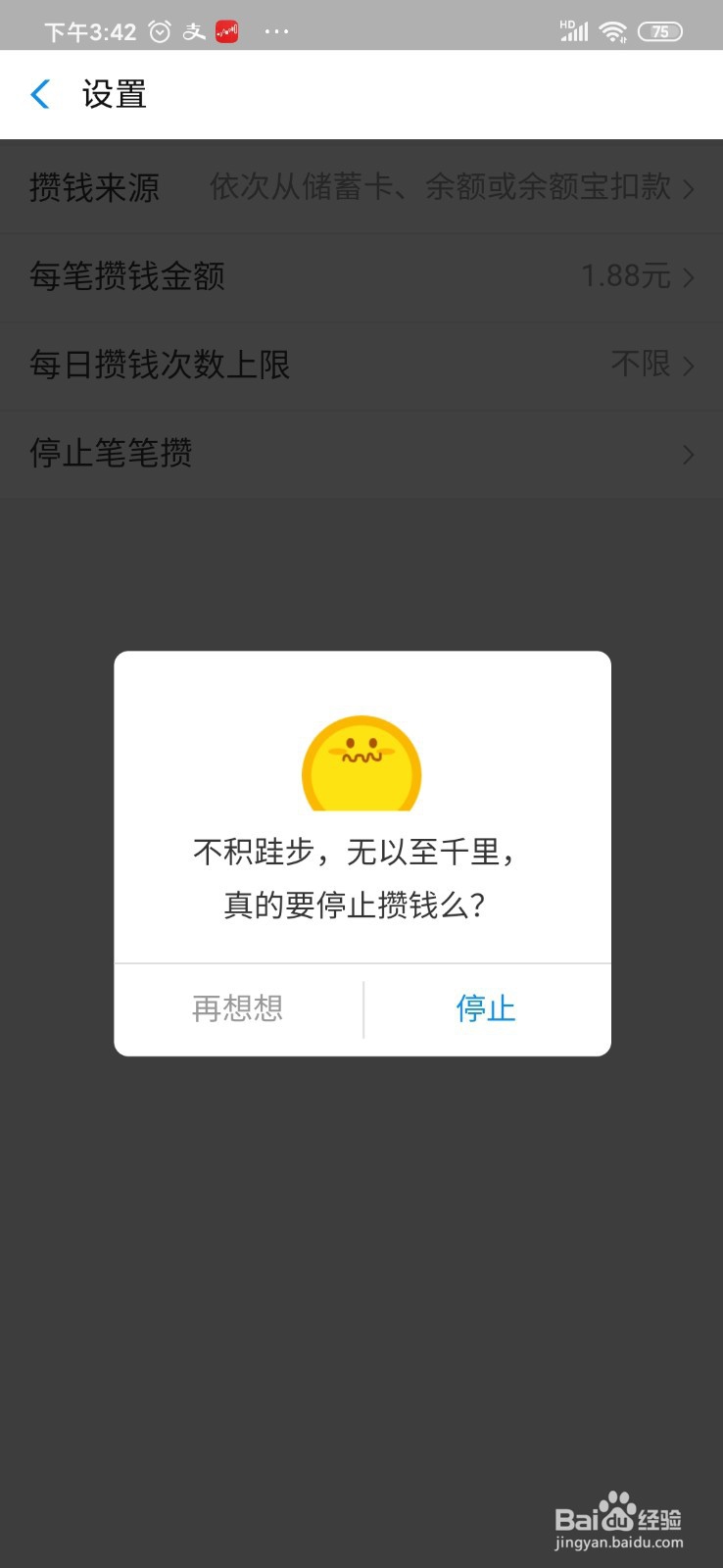Open 每笔攒钱金额 setting row
The width and height of the screenshot is (723, 1568).
pyautogui.click(x=361, y=276)
